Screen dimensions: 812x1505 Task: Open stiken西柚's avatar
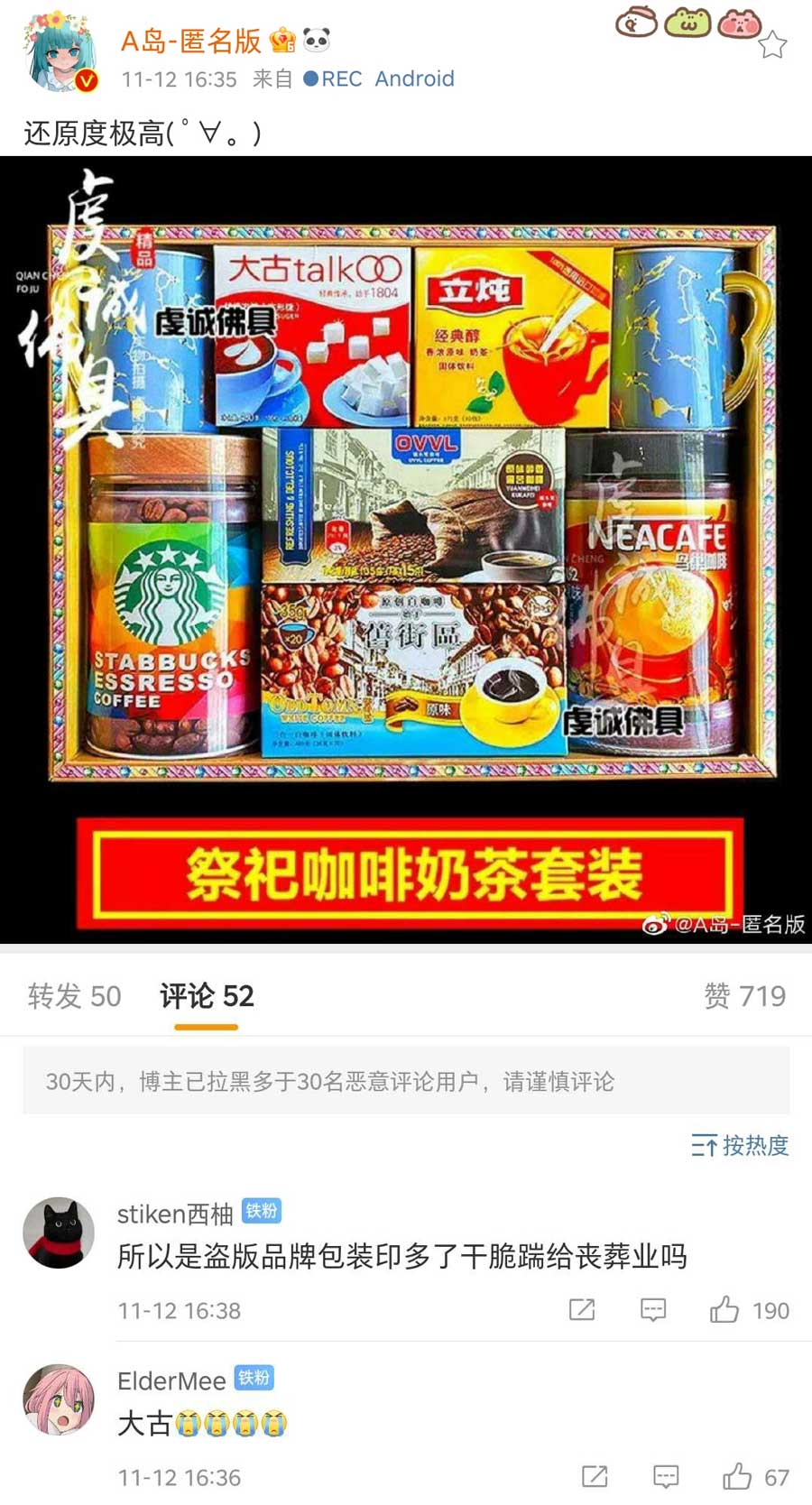[59, 1233]
